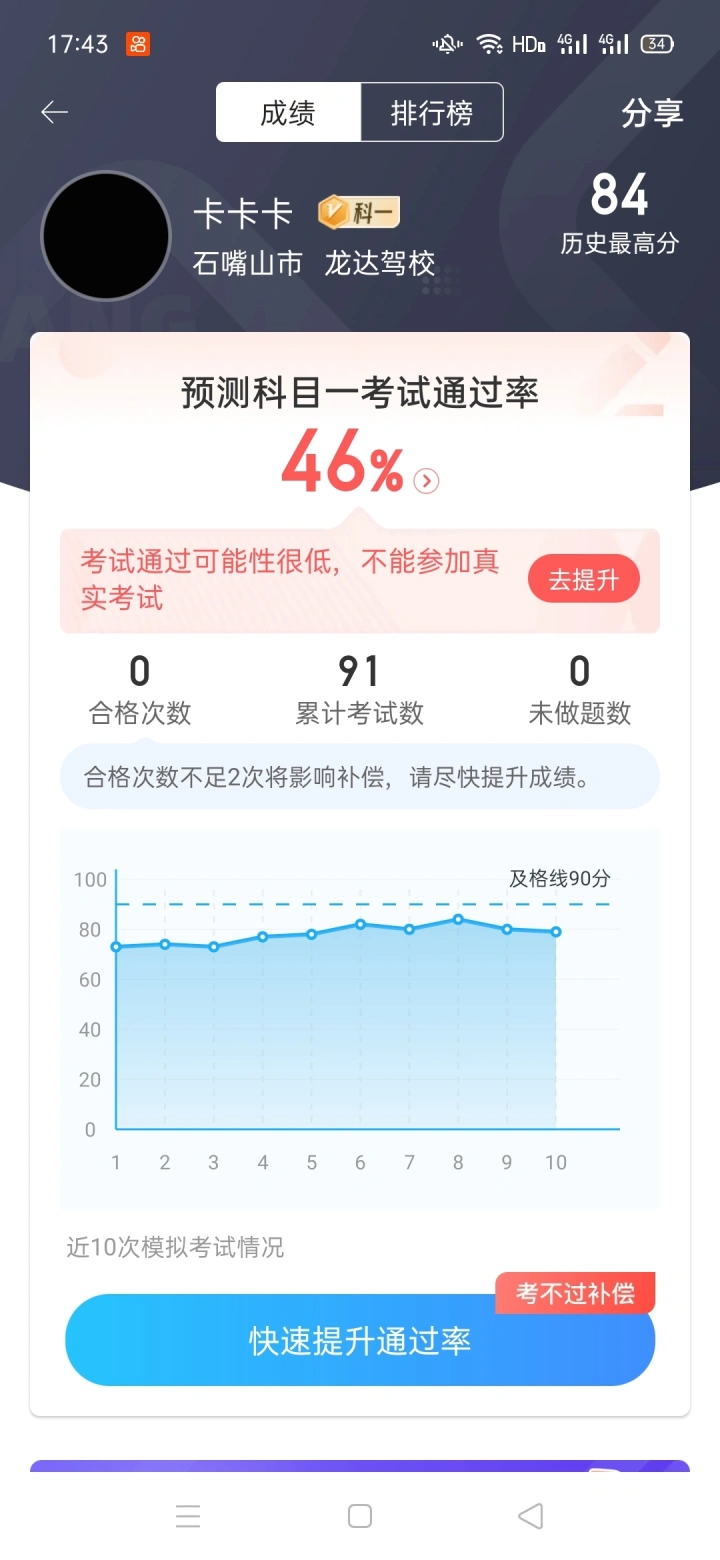
Task: Open the profile avatar
Action: pos(106,236)
